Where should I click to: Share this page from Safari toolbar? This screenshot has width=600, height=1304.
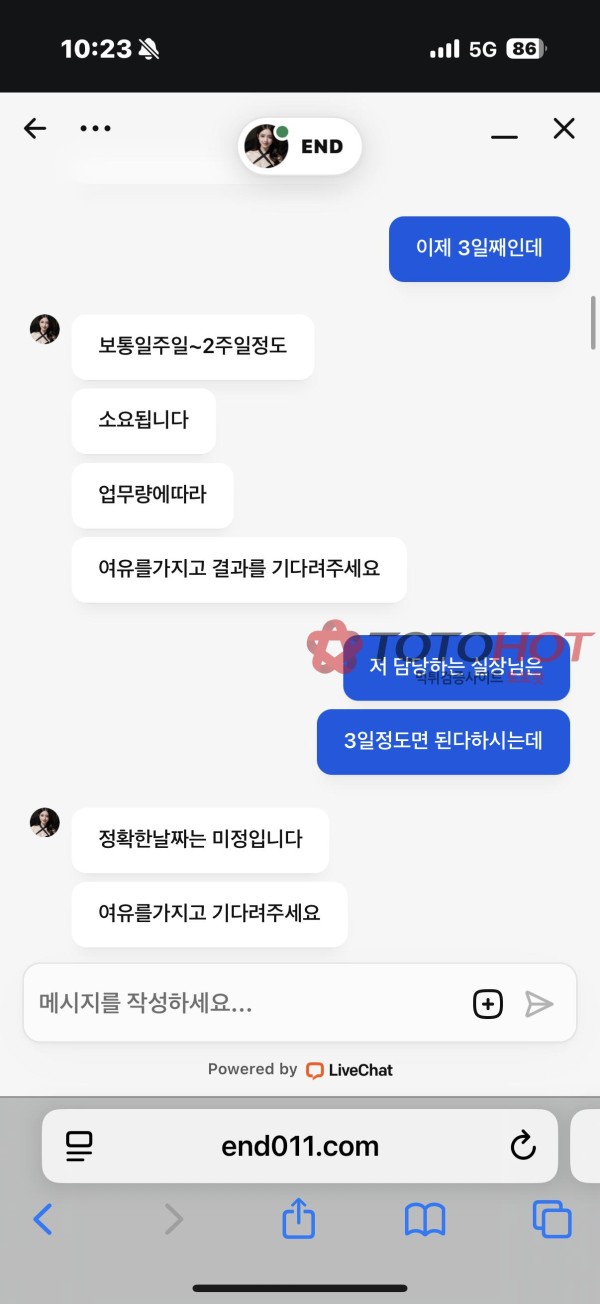click(x=298, y=1219)
